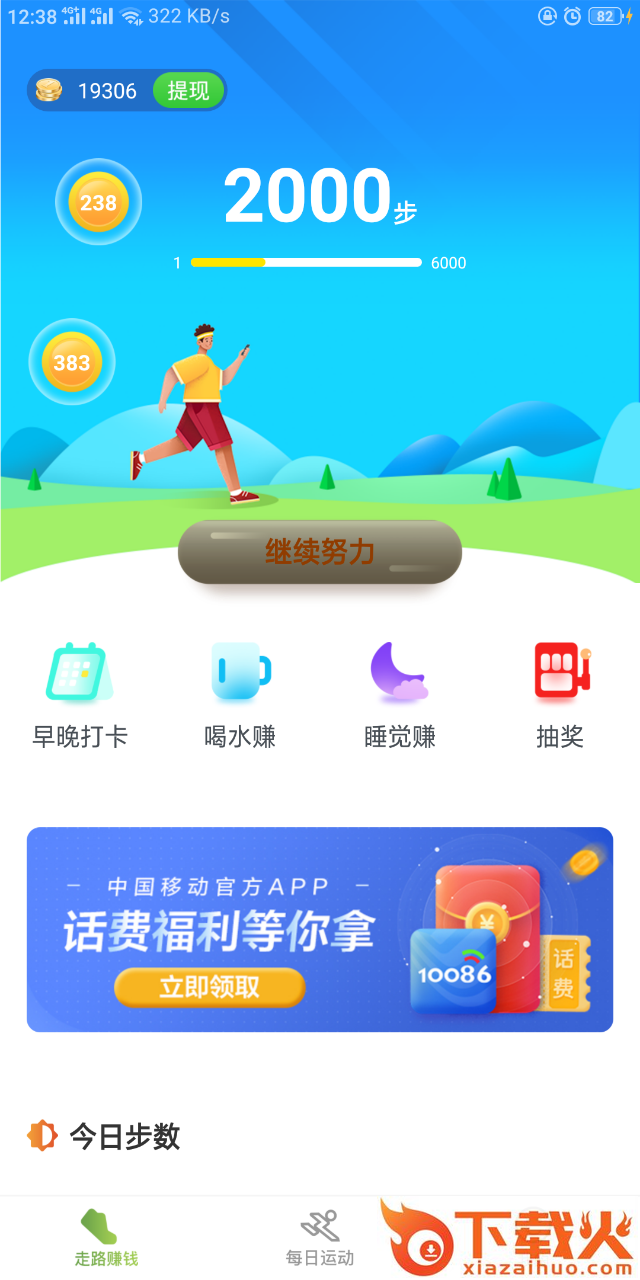
Task: Collect the 383 coin bubble
Action: point(72,362)
